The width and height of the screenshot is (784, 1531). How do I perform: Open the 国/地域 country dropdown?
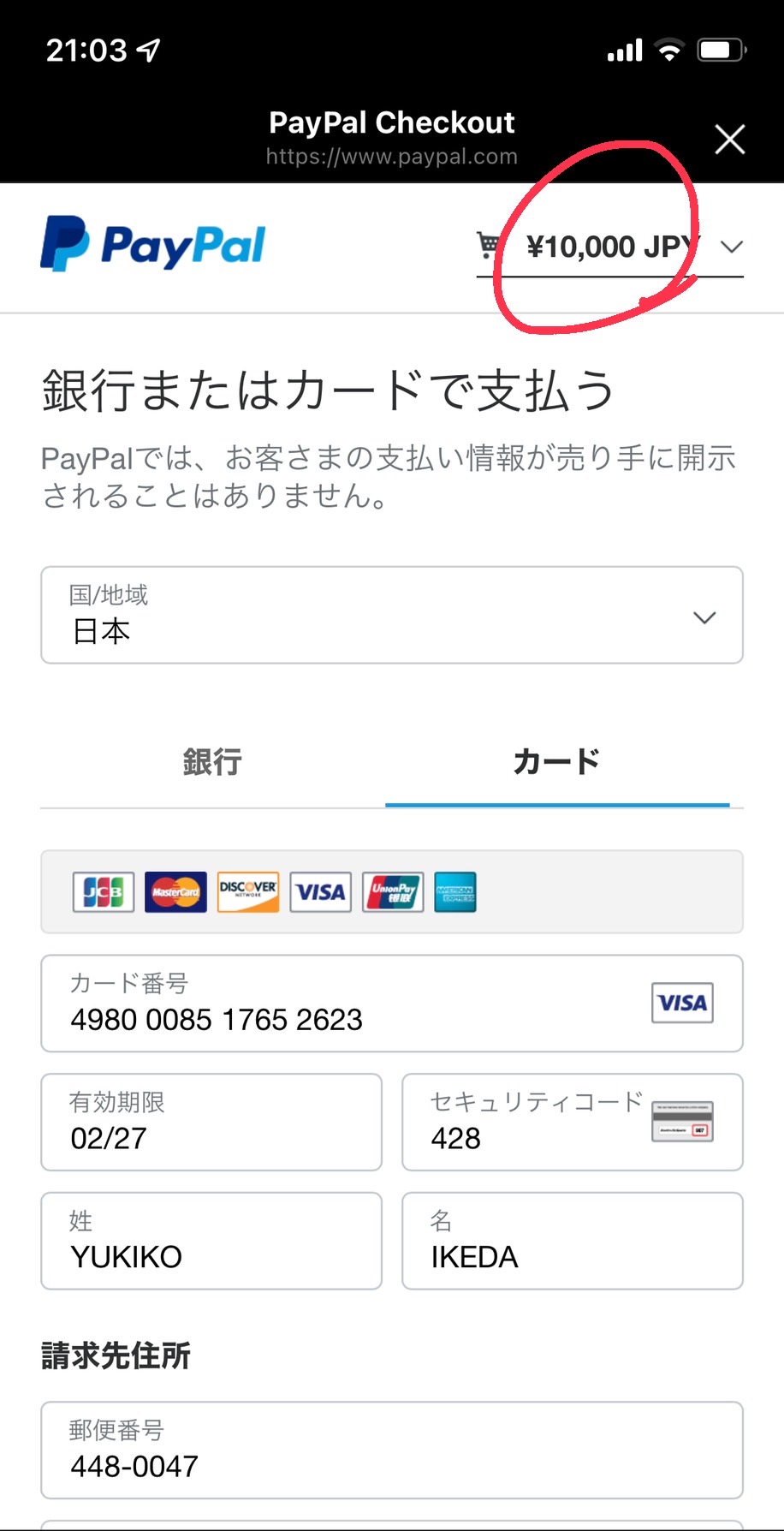pos(392,615)
